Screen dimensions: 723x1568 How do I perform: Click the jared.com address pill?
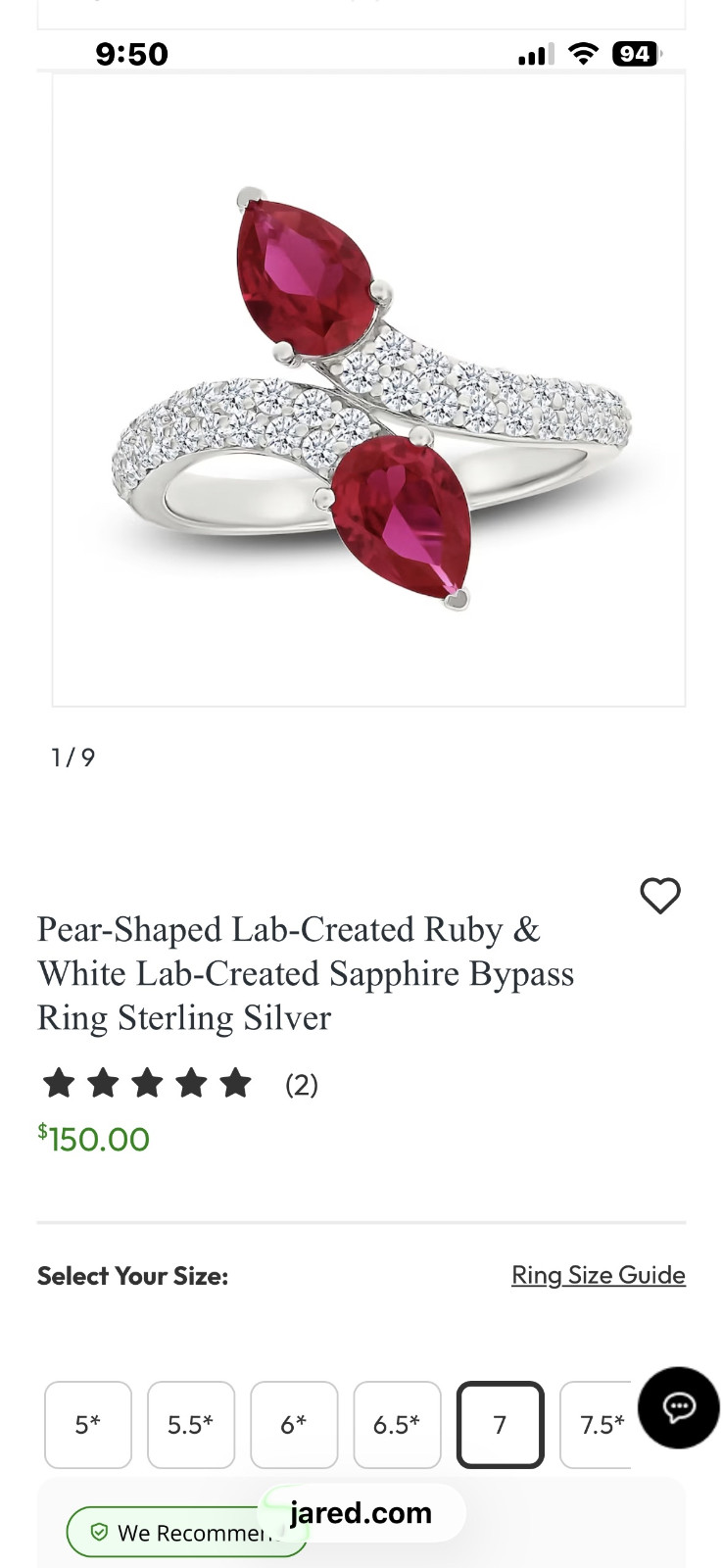[x=361, y=1512]
